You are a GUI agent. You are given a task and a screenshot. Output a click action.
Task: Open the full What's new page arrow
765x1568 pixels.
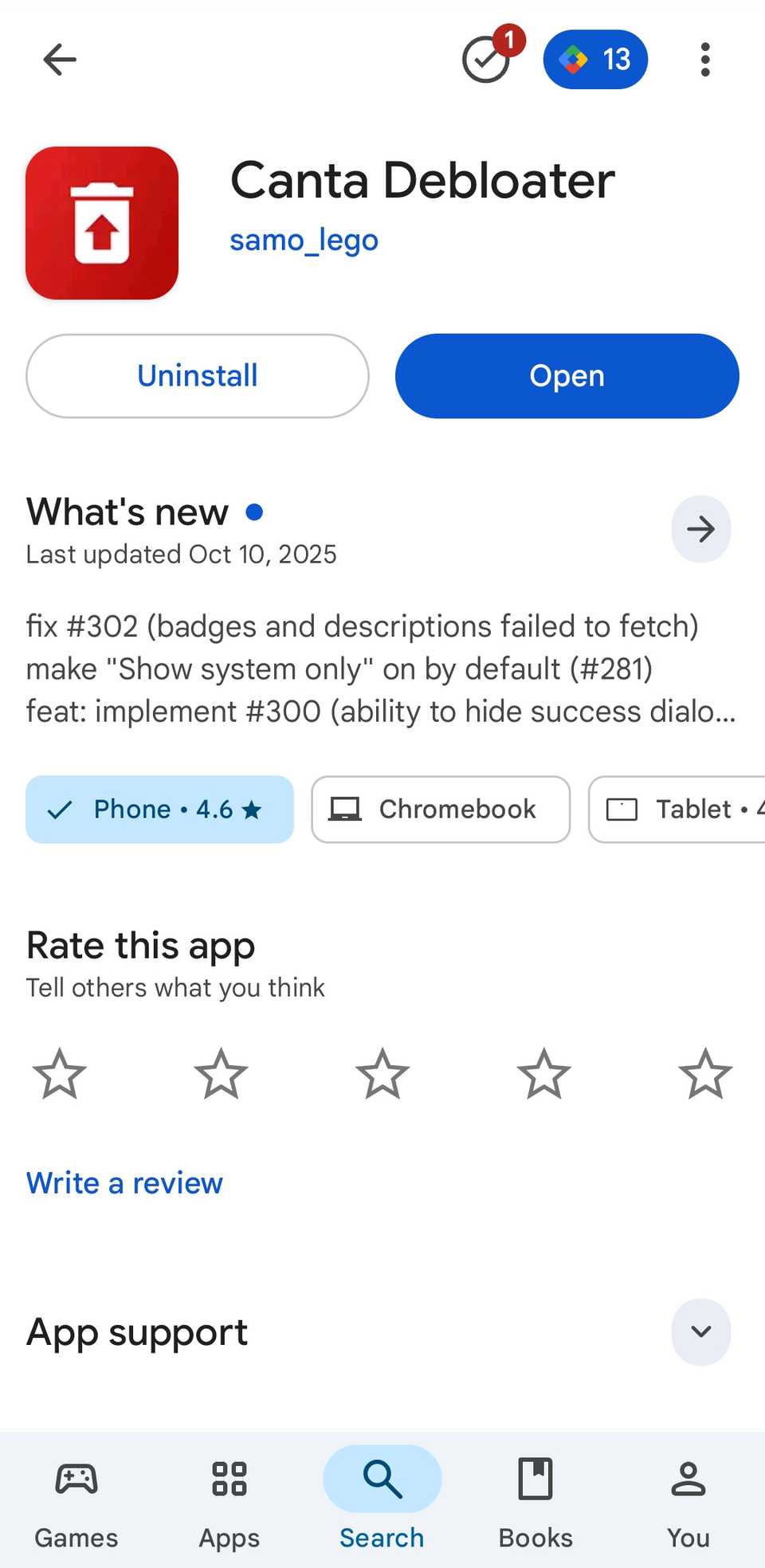[700, 528]
